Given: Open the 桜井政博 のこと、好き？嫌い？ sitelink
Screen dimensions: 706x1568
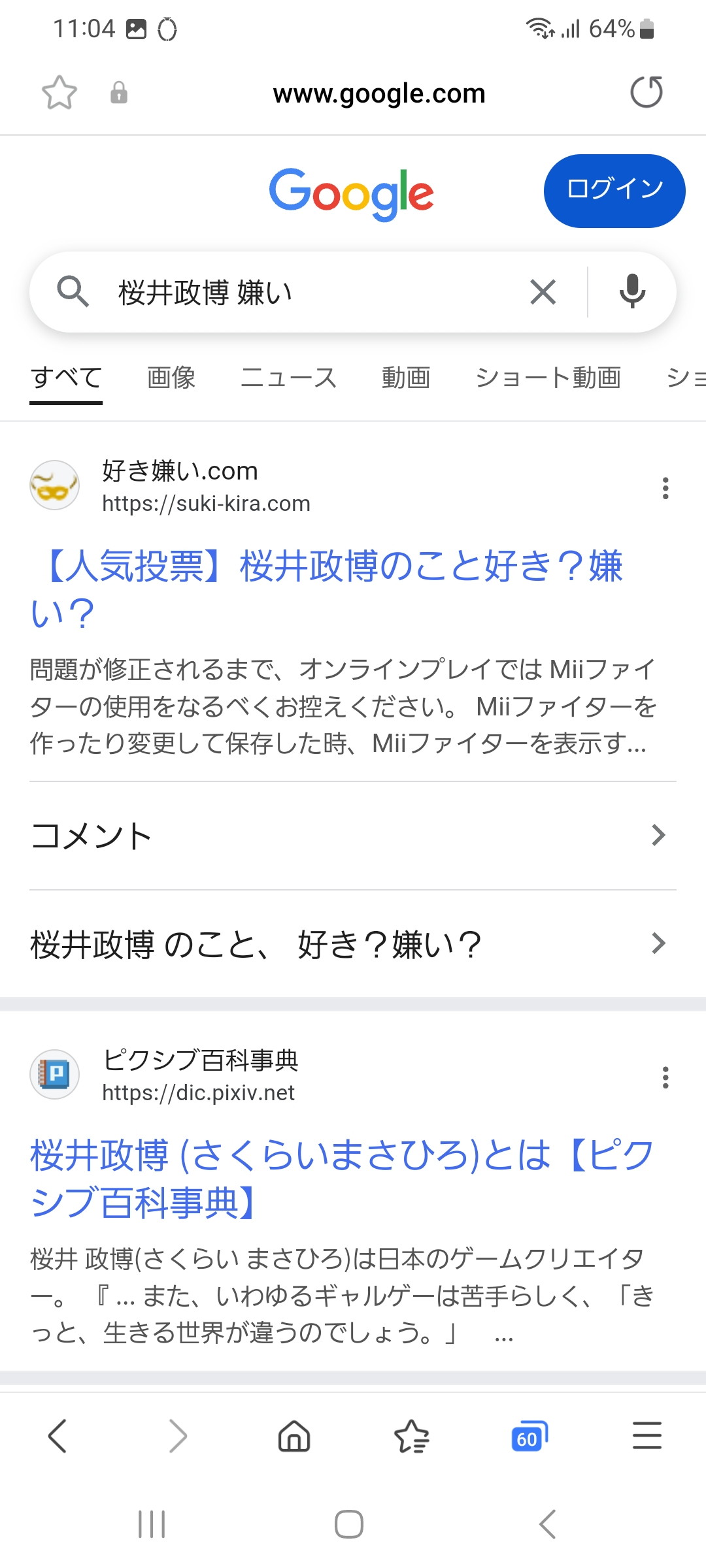Looking at the screenshot, I should coord(346,944).
